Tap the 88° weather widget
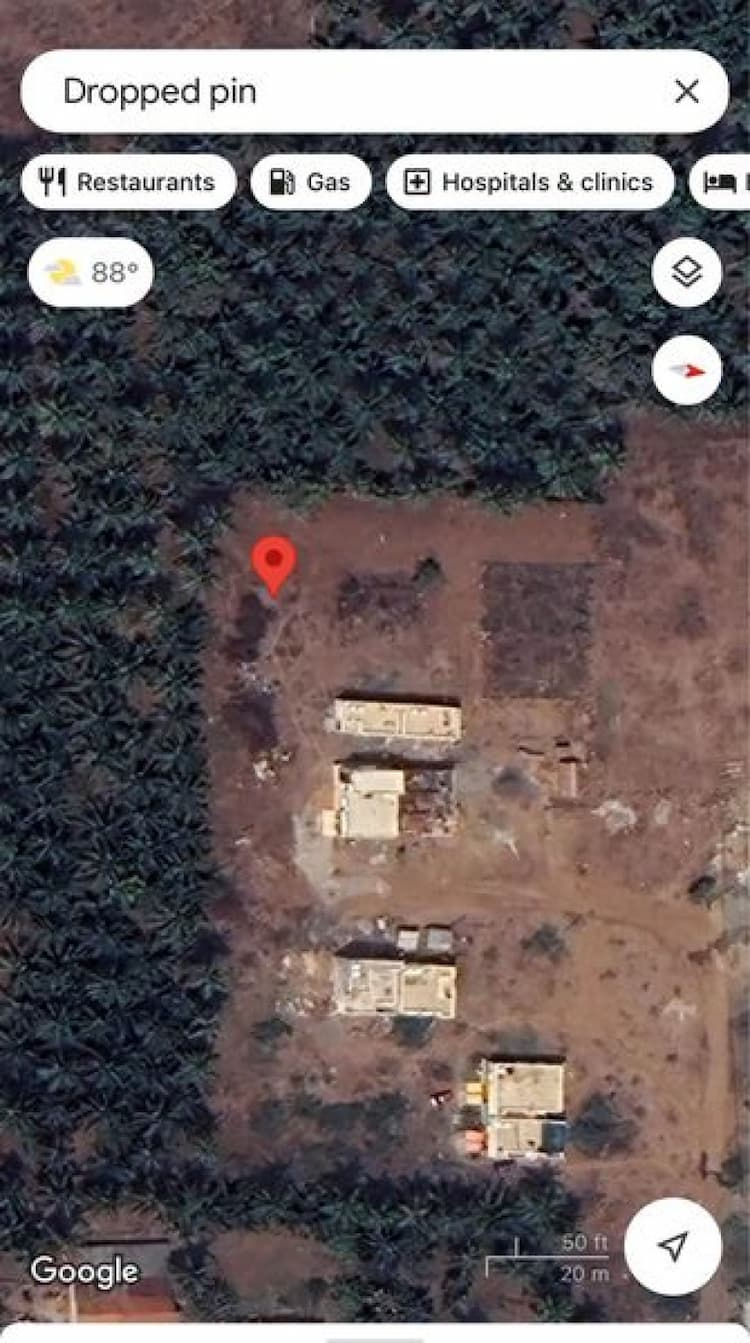This screenshot has height=1343, width=750. 92,271
